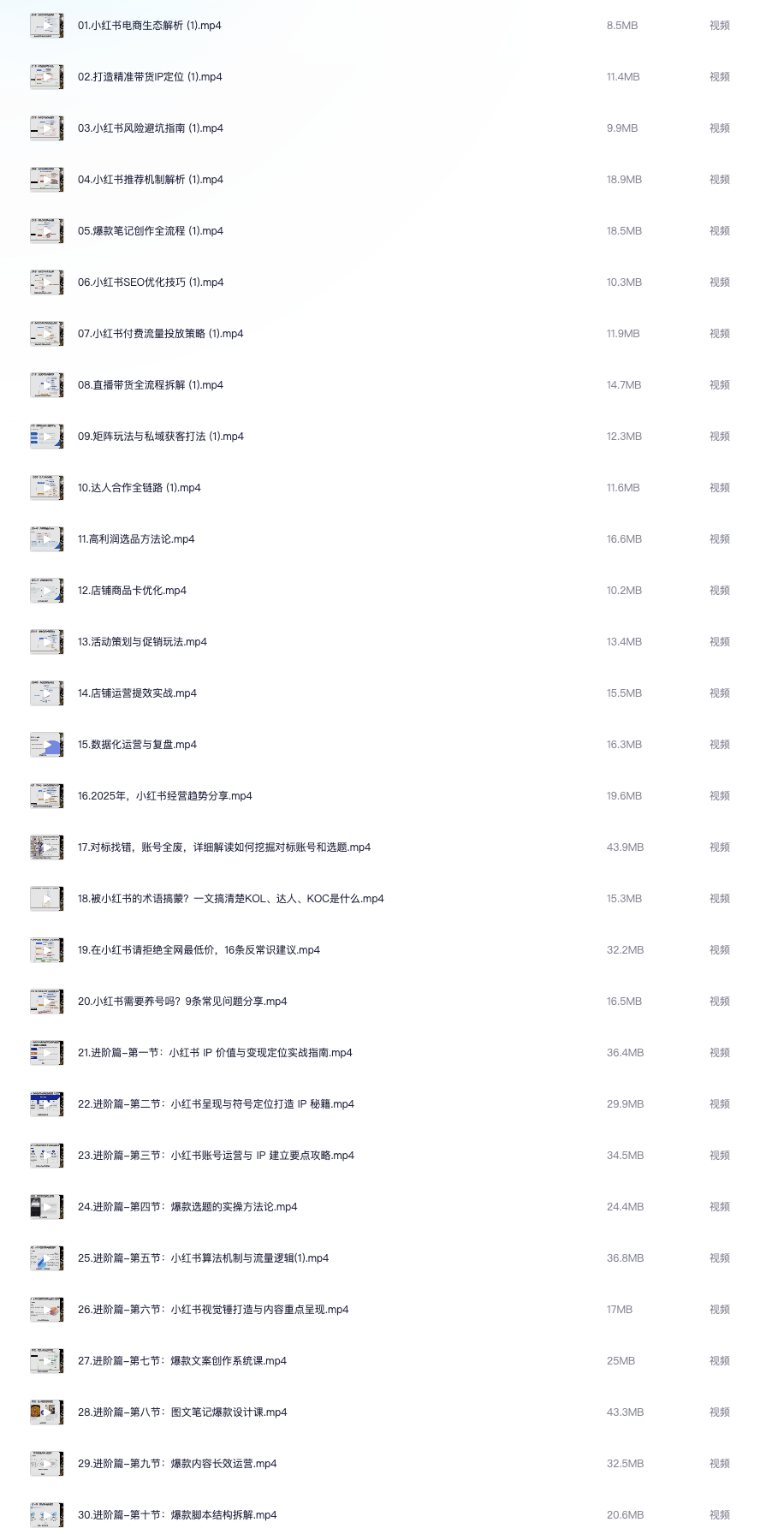Viewport: 784px width, 1534px height.
Task: Open 08.直播带货全流程拆解 video
Action: [x=150, y=385]
